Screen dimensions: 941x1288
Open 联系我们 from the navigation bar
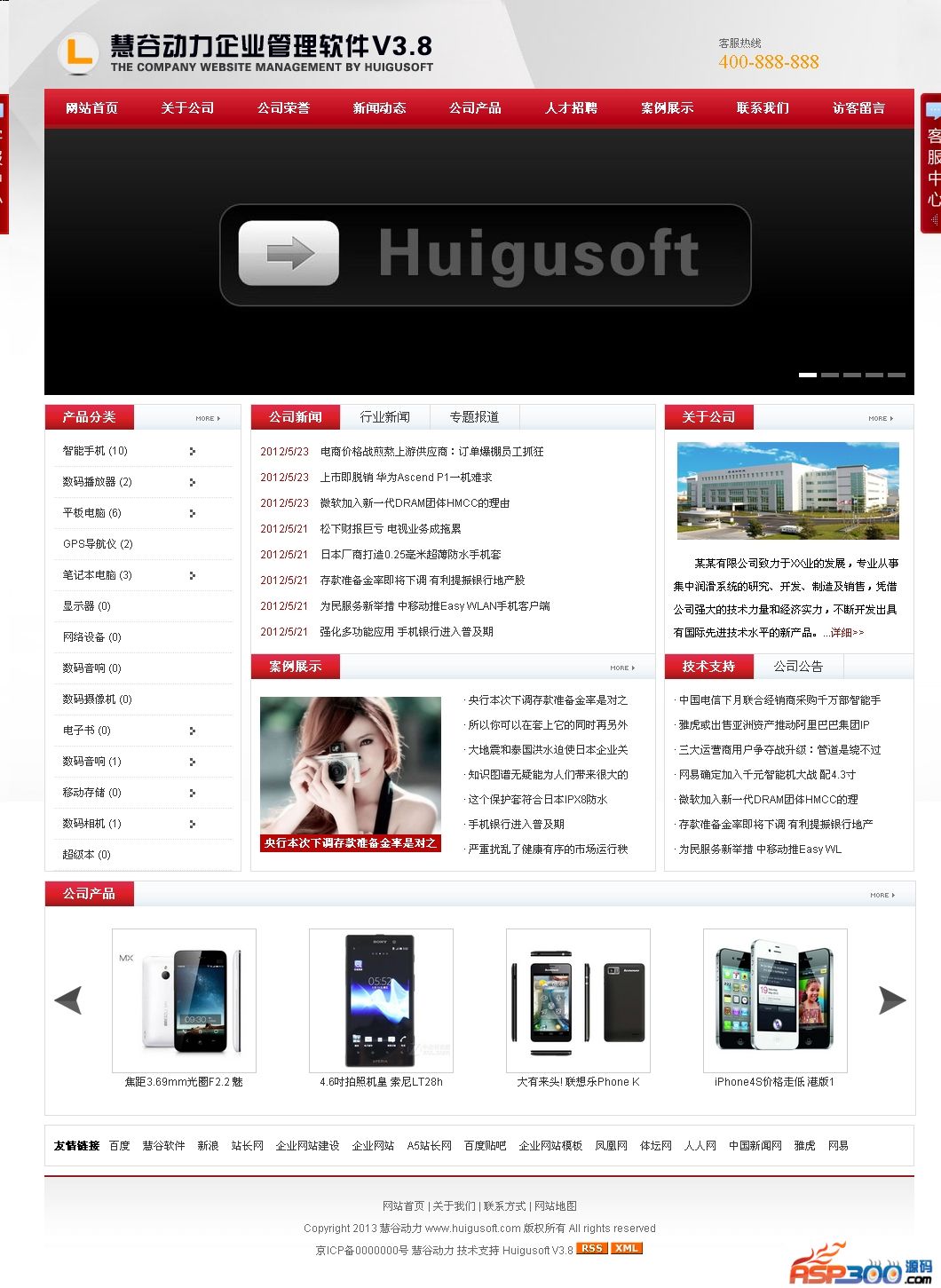pyautogui.click(x=763, y=108)
